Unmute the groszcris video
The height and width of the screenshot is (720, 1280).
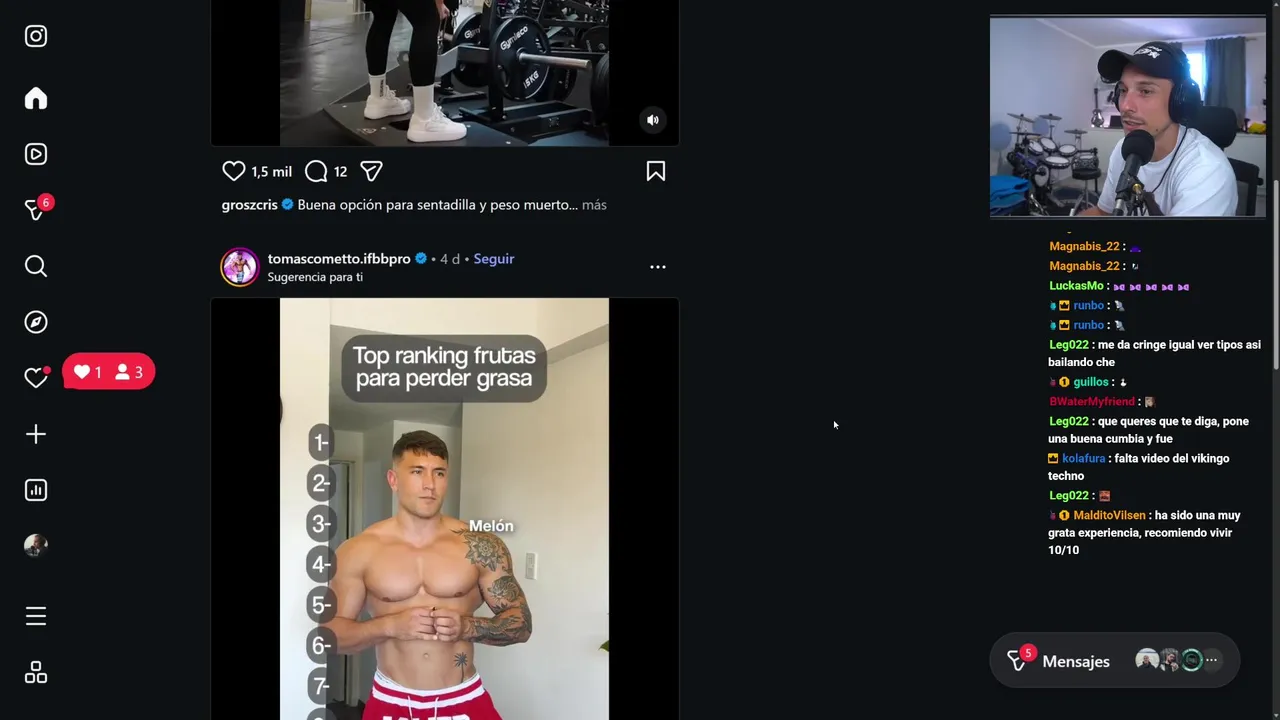(x=653, y=120)
